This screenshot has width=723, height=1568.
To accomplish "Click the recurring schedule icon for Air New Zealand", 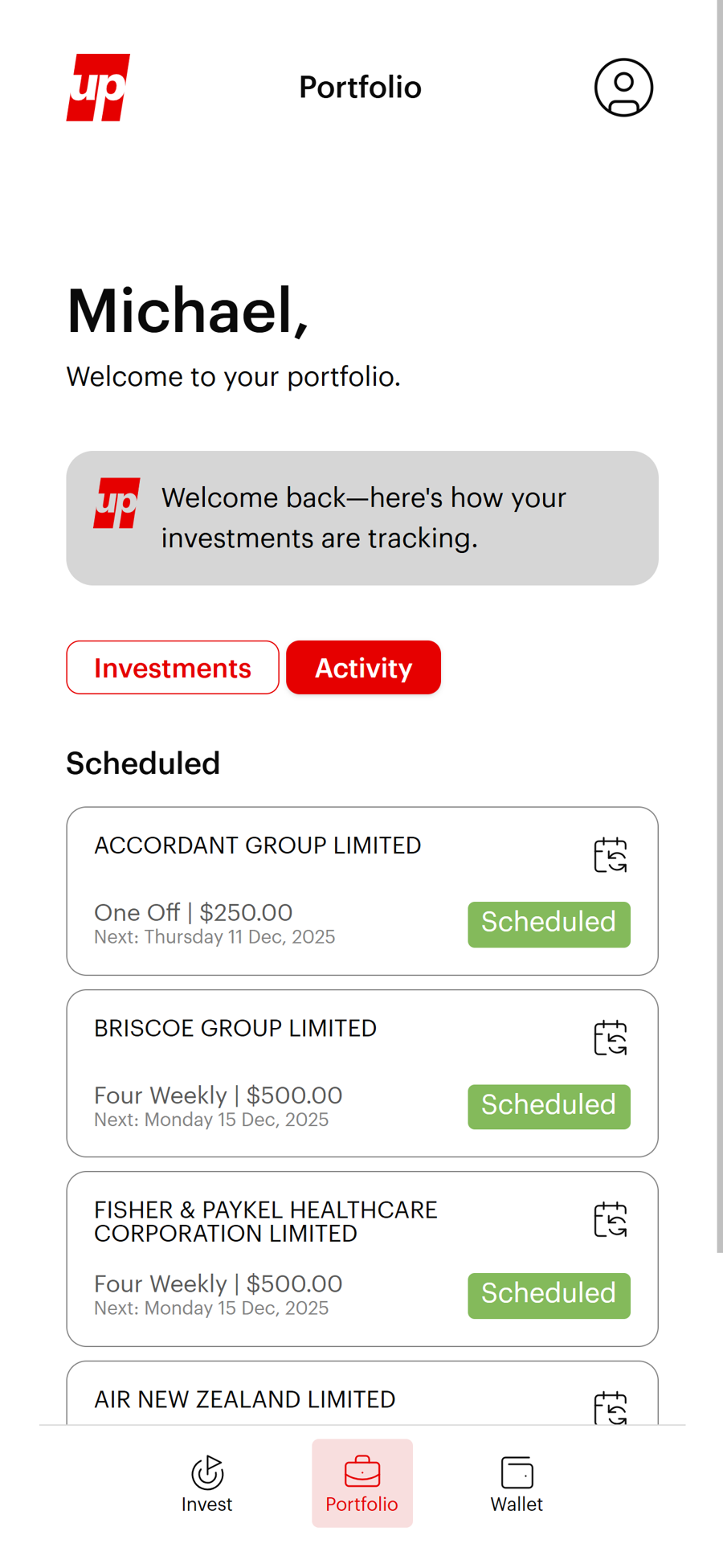I will click(611, 1408).
